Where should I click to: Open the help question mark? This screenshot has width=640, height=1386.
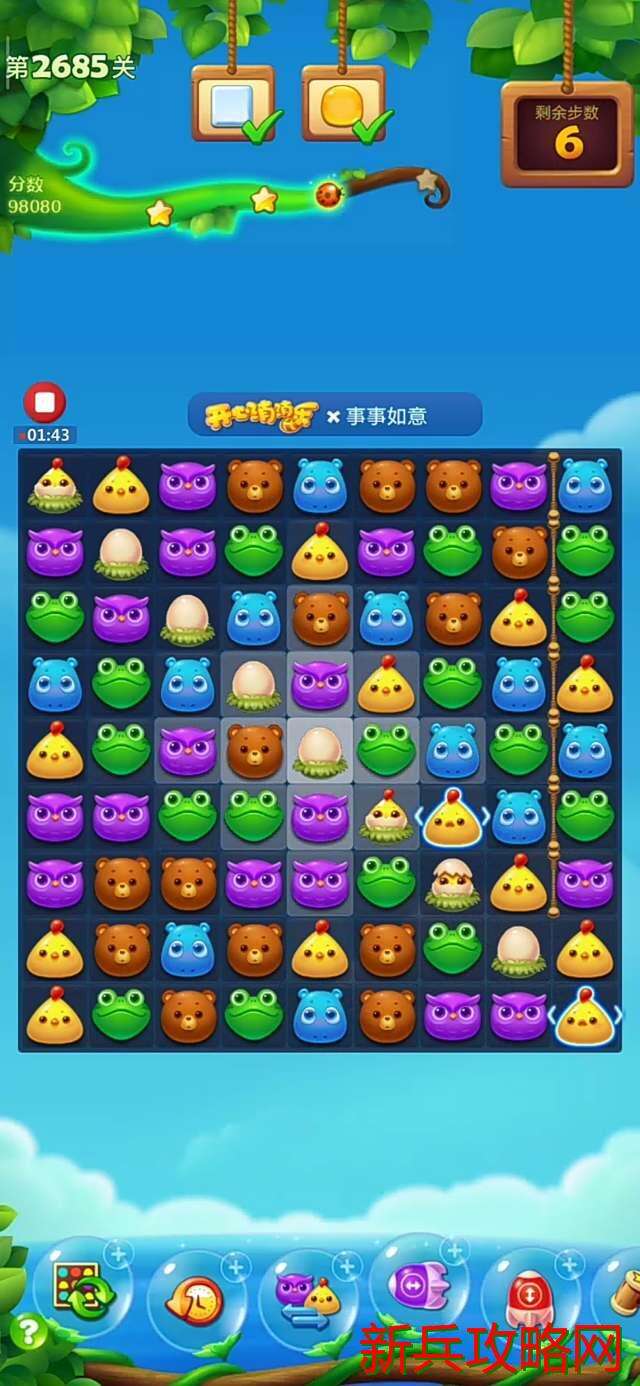tap(28, 1331)
